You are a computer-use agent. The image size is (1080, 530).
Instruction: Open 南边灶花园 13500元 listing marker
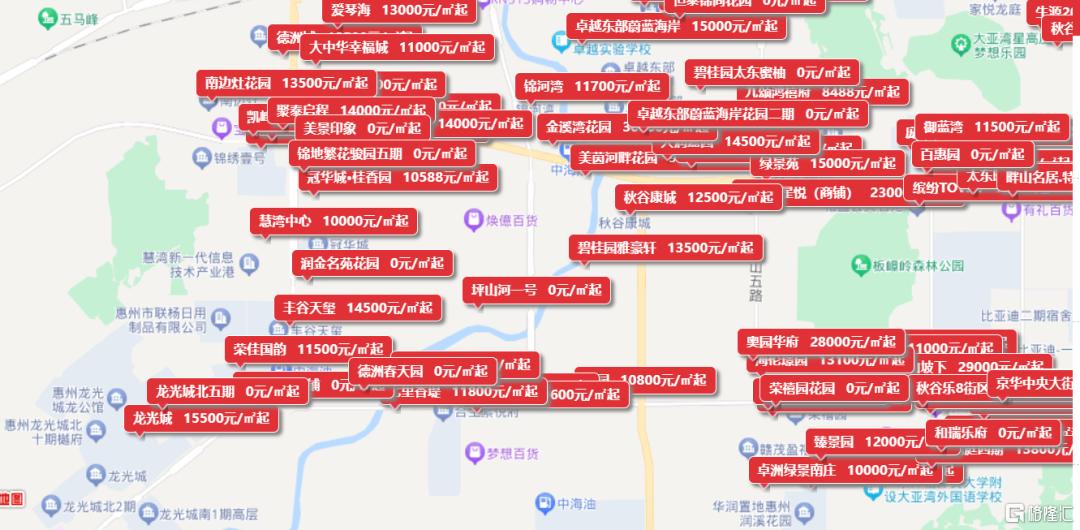coord(285,83)
